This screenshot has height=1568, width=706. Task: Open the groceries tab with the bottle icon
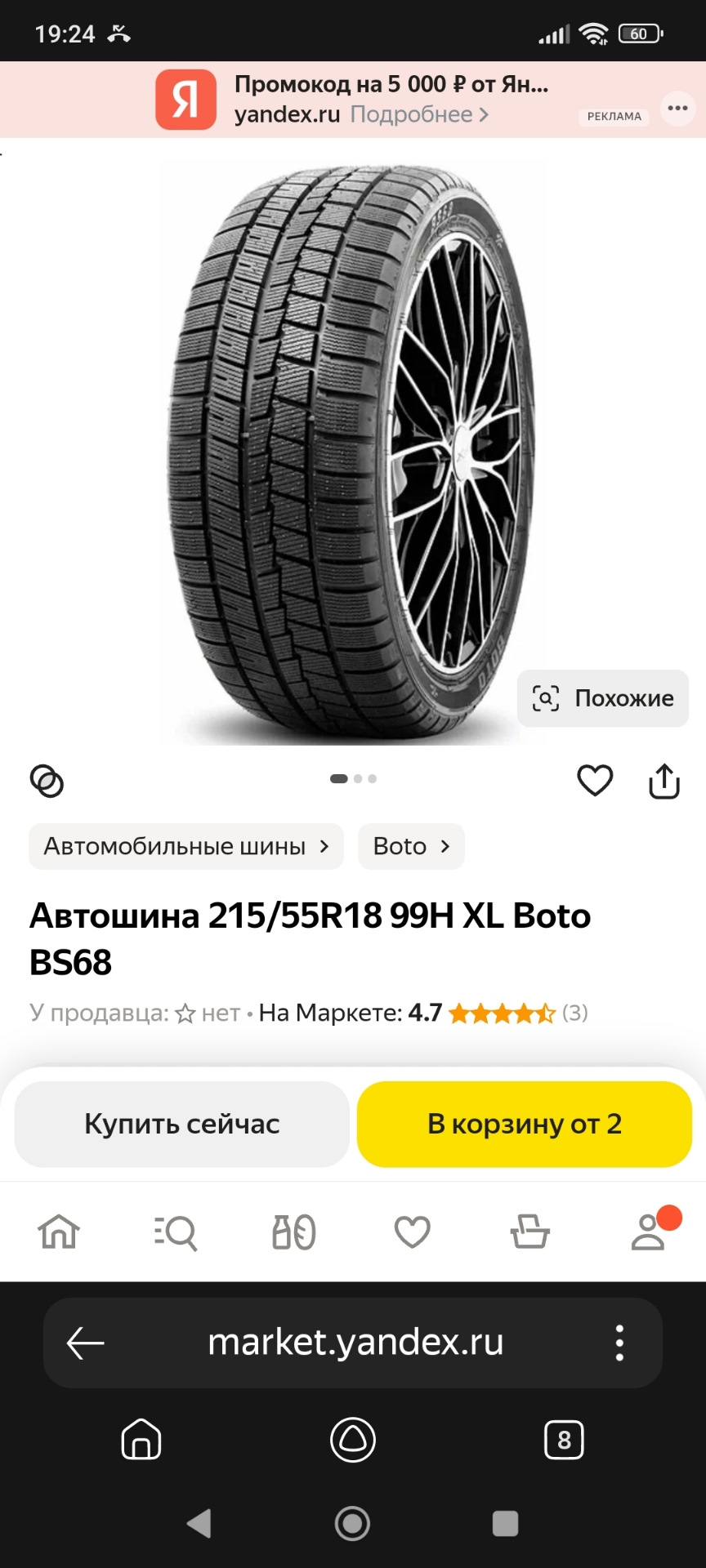(x=294, y=1232)
